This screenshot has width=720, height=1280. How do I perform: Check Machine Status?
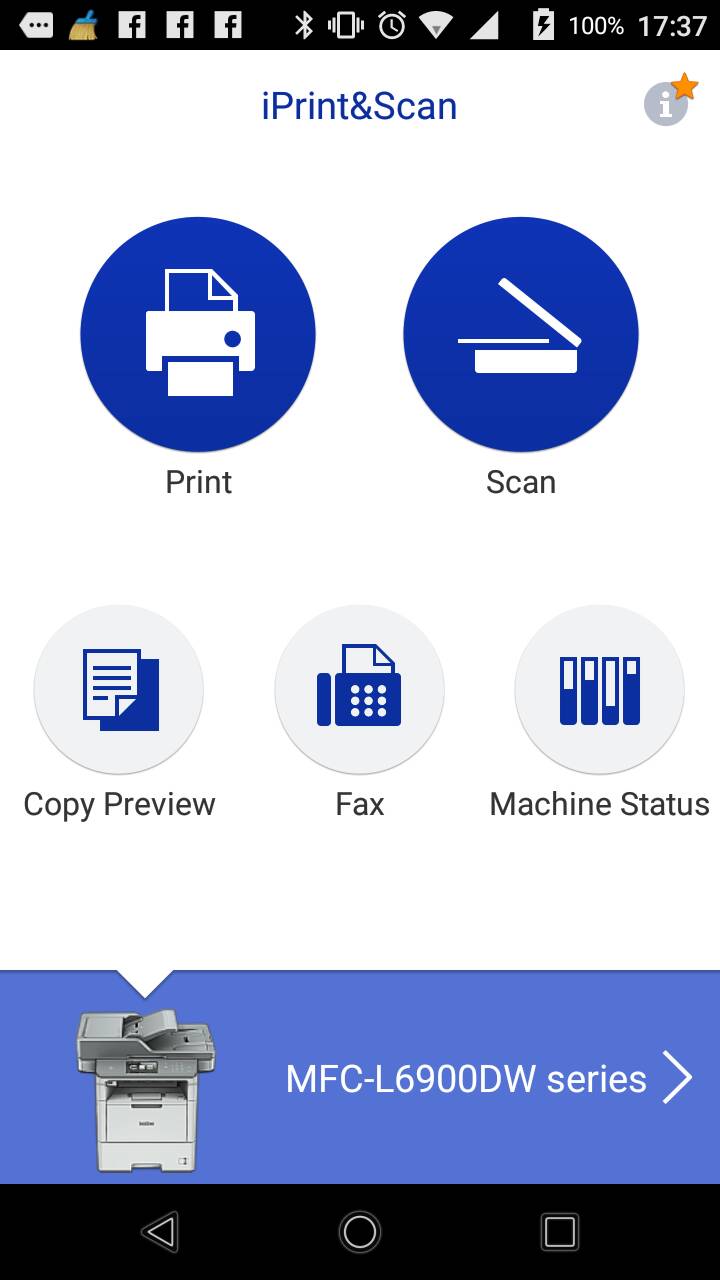[599, 689]
